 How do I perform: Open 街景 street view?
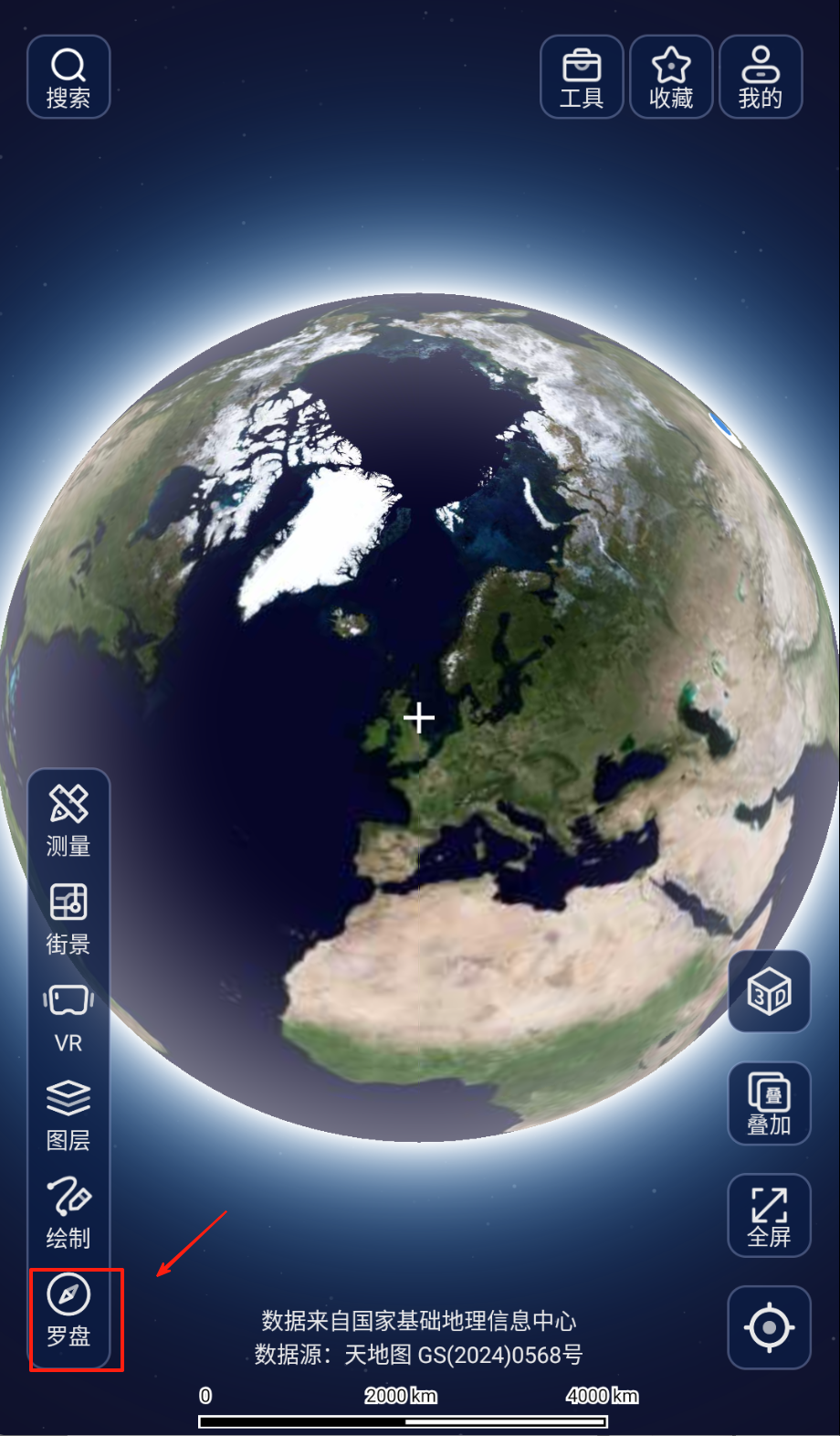point(68,918)
